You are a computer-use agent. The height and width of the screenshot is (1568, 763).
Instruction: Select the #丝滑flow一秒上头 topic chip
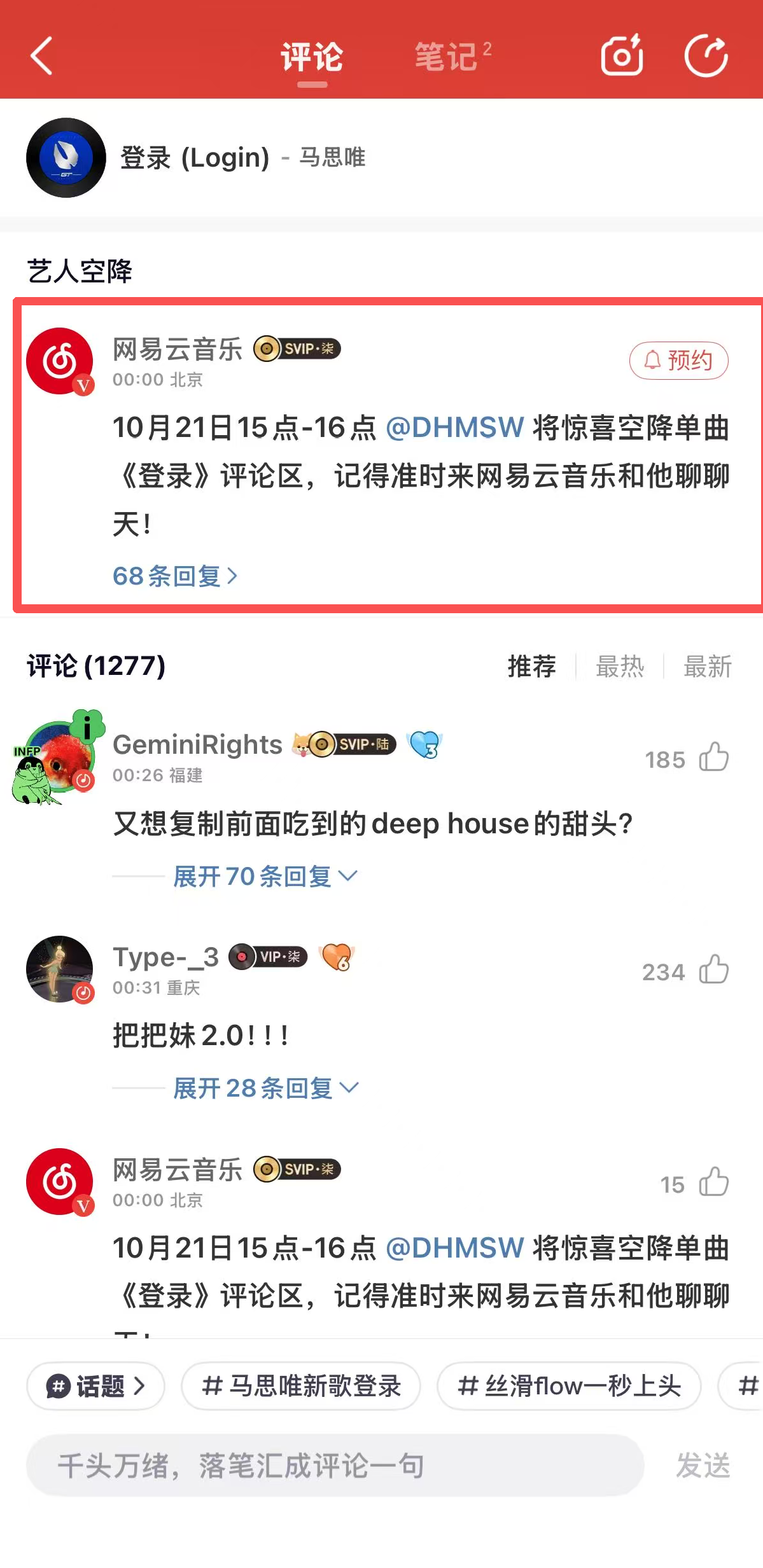pos(569,1386)
